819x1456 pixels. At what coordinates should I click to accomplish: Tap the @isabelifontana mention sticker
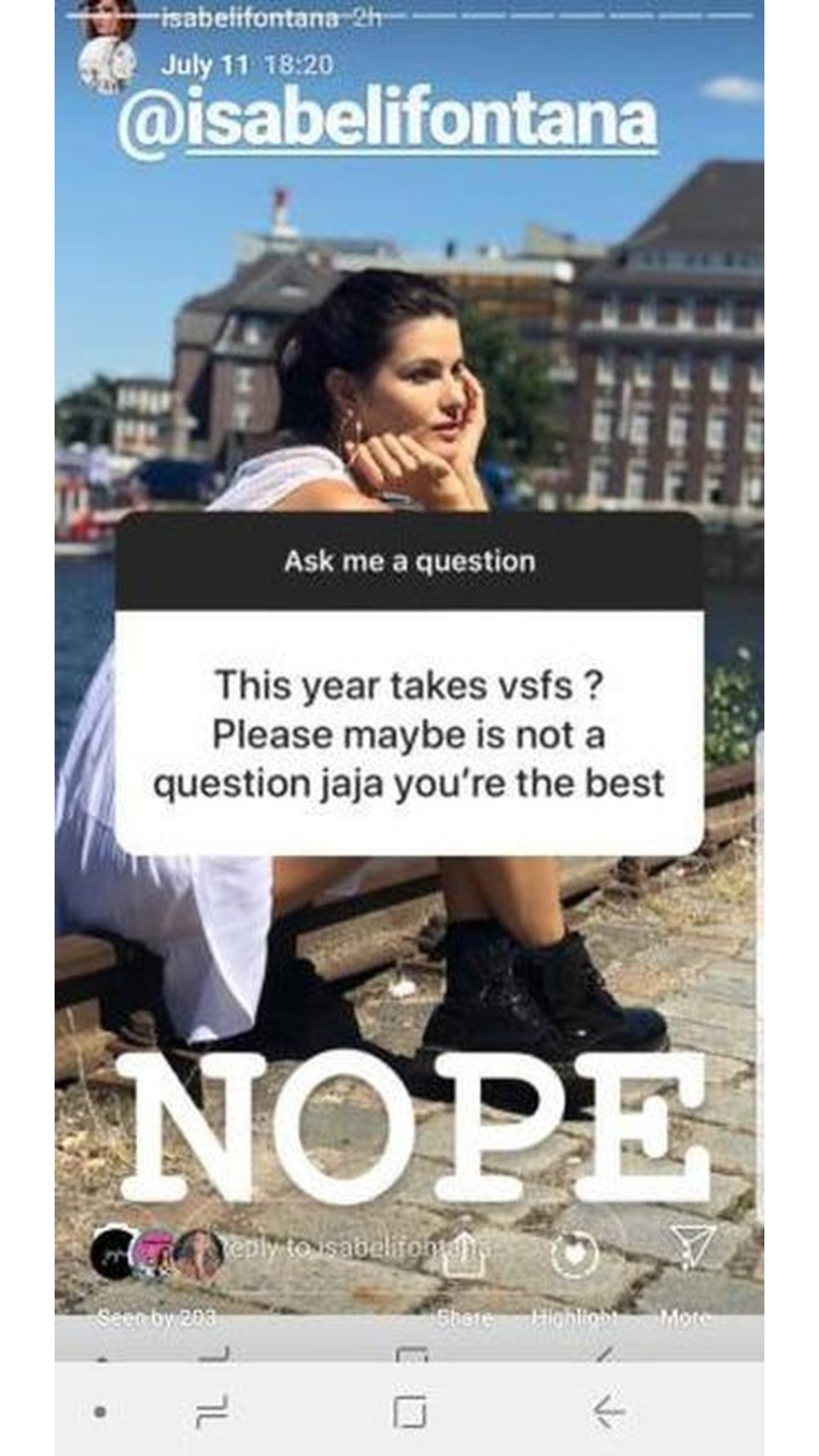[388, 121]
